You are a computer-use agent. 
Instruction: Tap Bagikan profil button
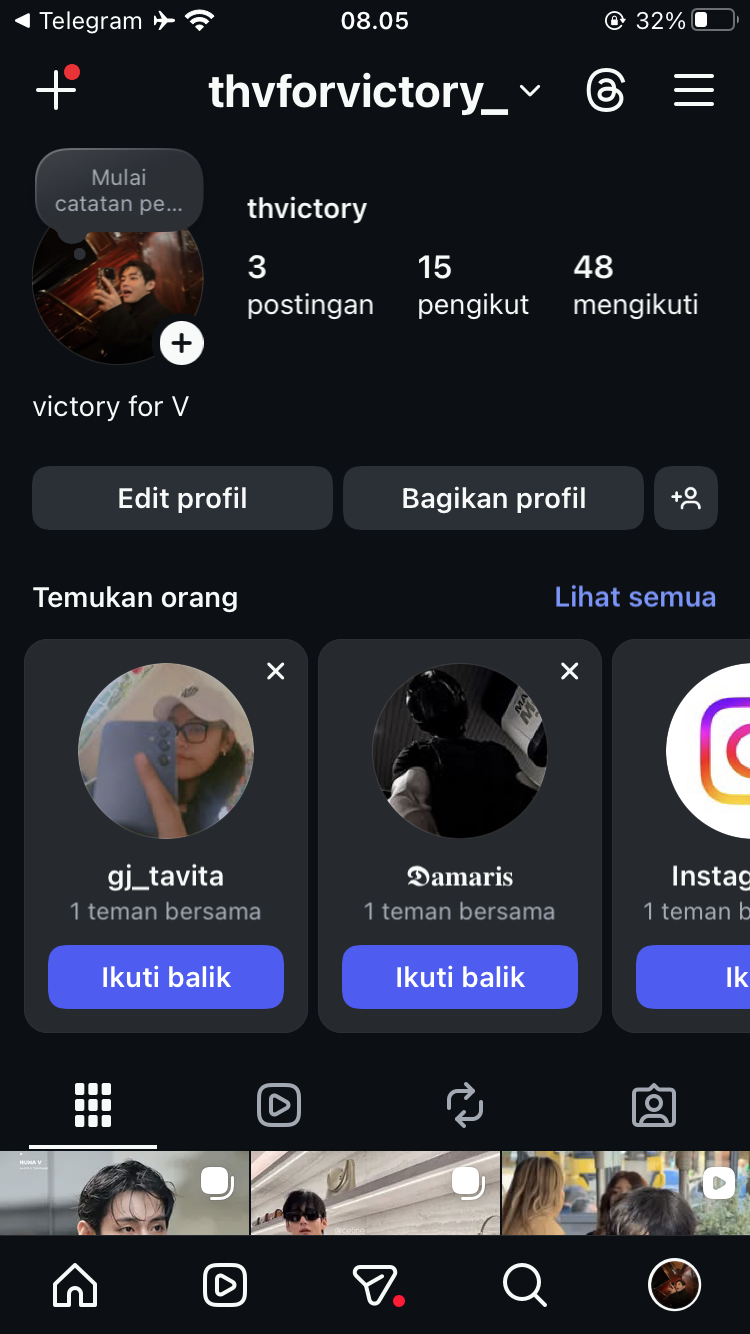coord(493,498)
